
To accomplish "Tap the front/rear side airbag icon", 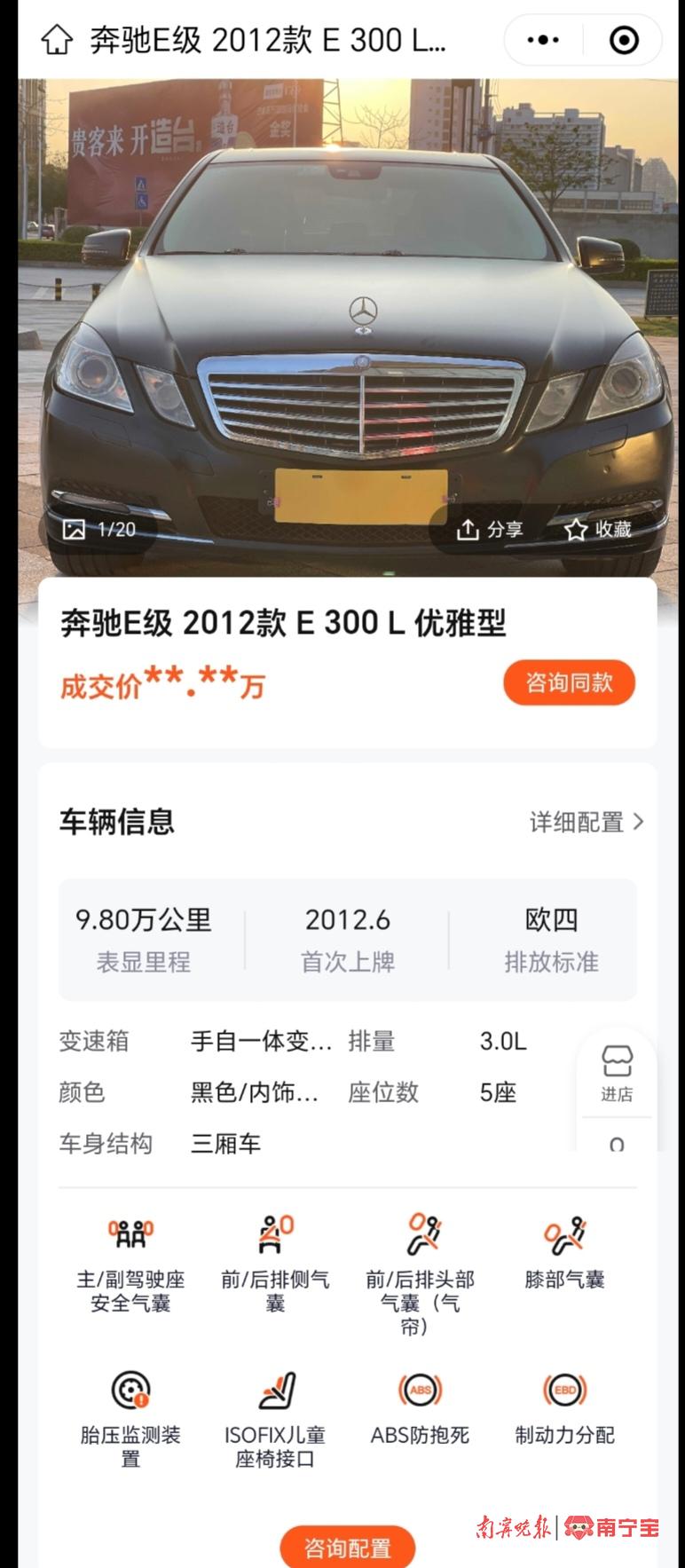I will pyautogui.click(x=275, y=1233).
